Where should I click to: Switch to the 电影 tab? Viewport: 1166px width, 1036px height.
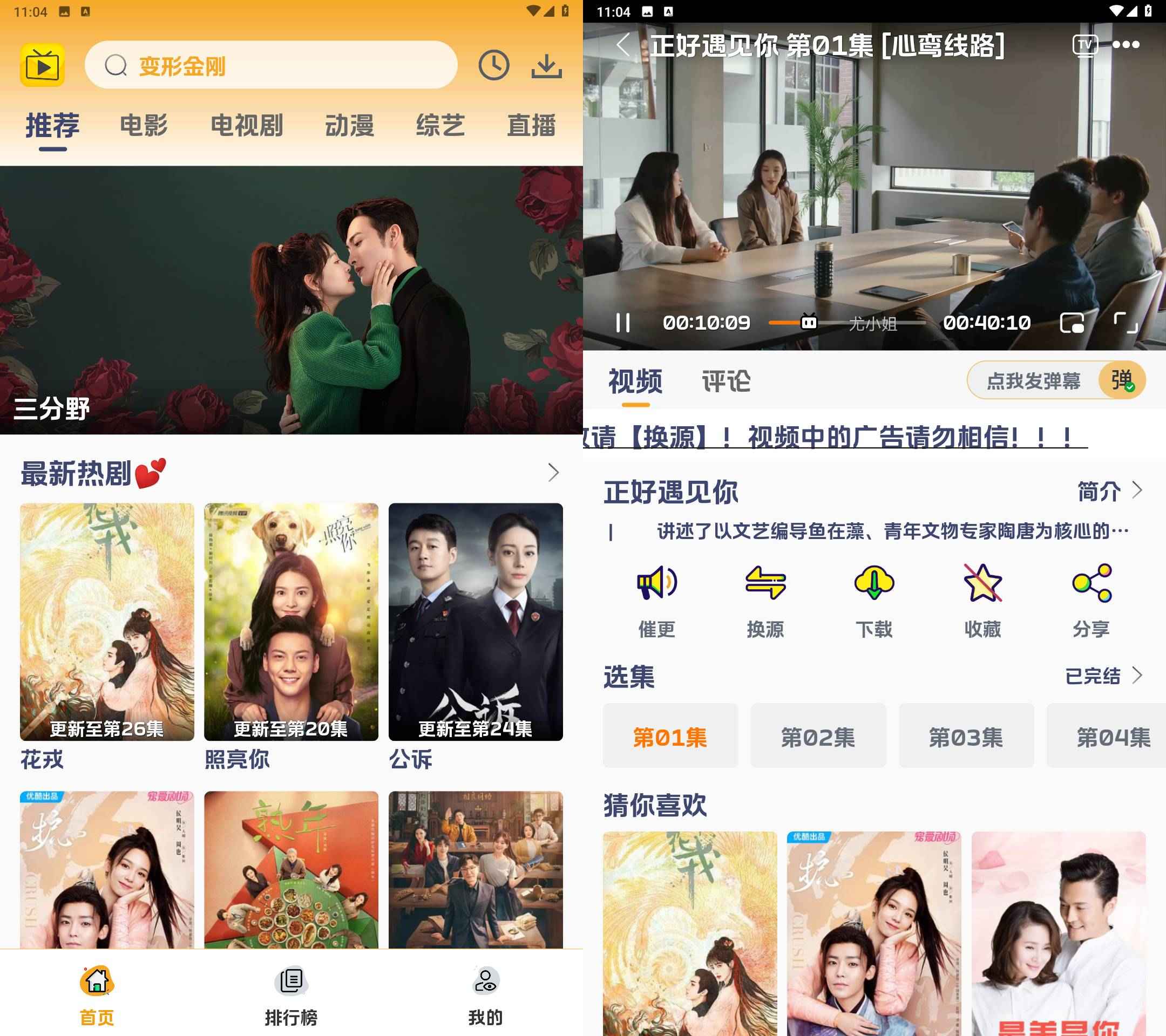(x=144, y=125)
